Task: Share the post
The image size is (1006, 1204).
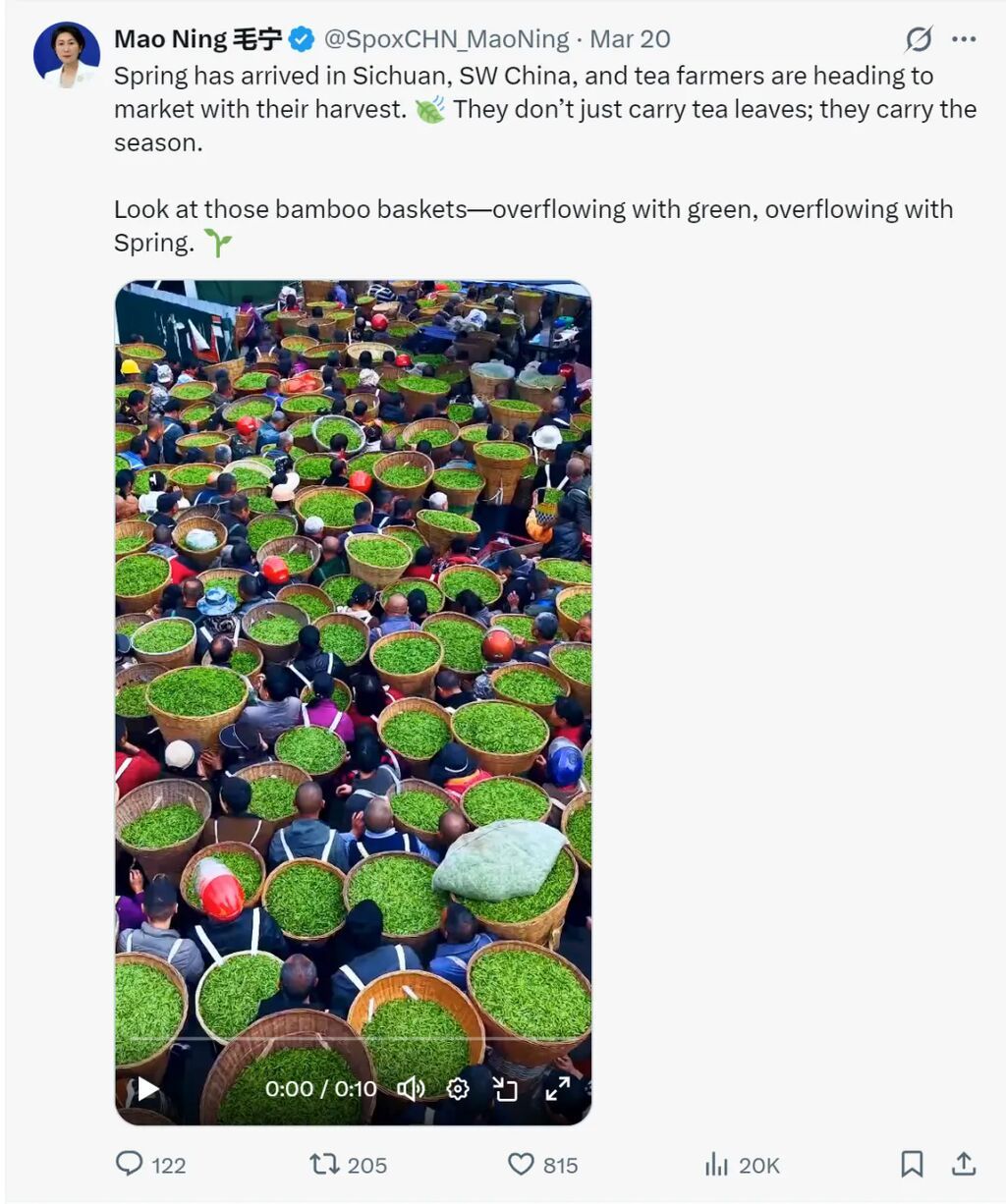Action: 964,1165
